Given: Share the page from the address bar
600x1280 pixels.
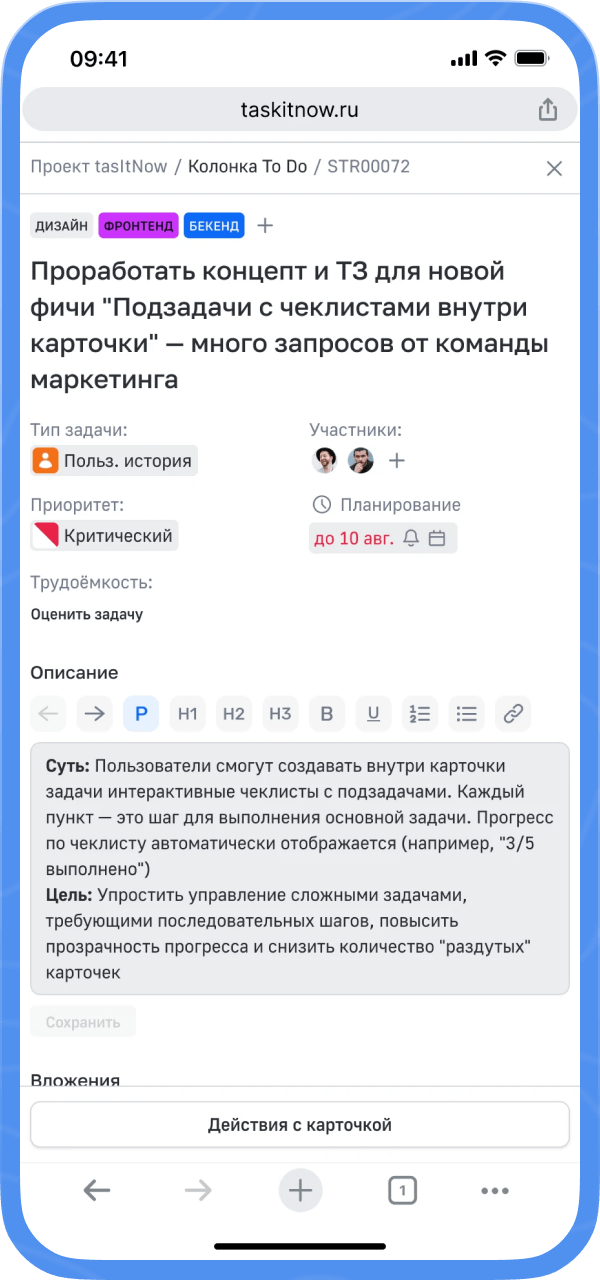Looking at the screenshot, I should pyautogui.click(x=547, y=110).
